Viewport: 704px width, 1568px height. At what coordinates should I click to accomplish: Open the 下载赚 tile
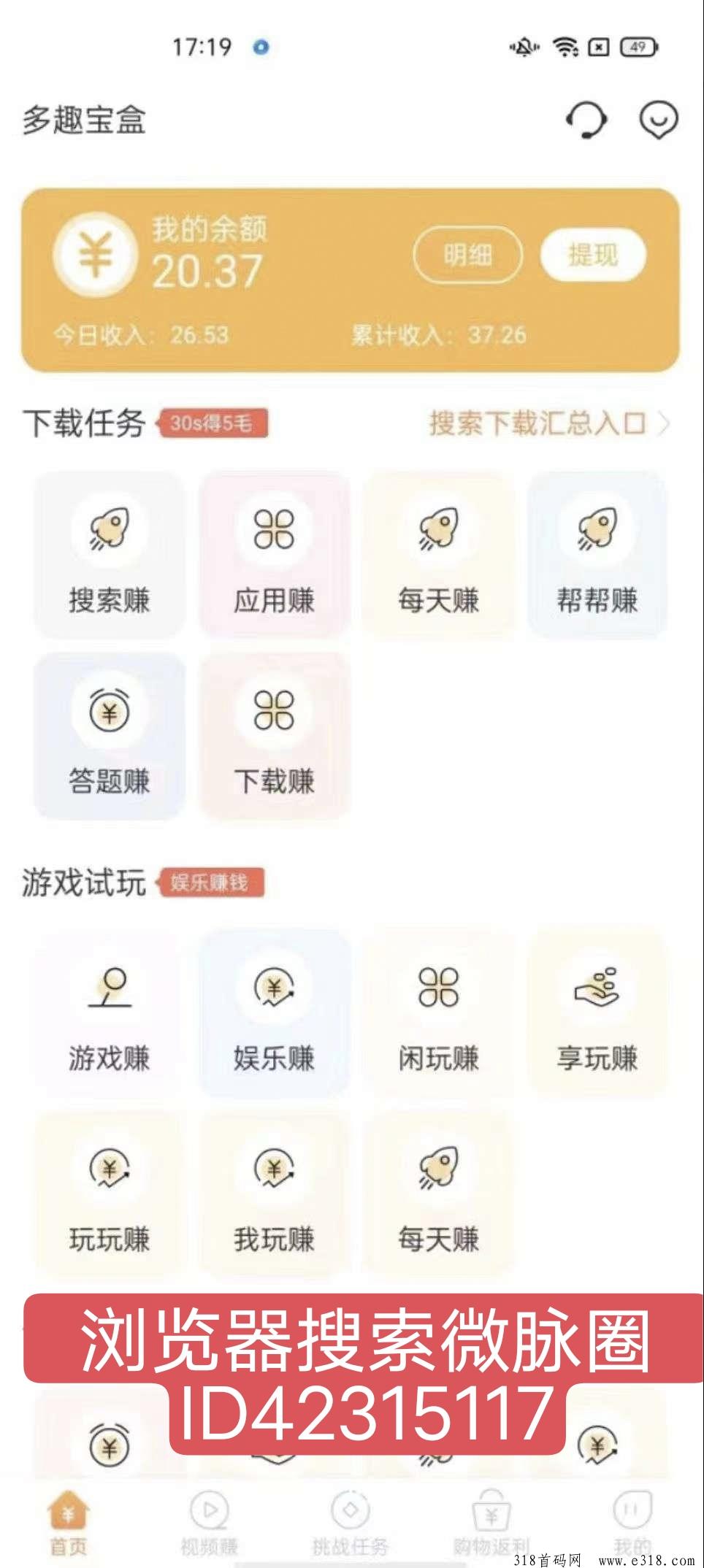coord(274,737)
